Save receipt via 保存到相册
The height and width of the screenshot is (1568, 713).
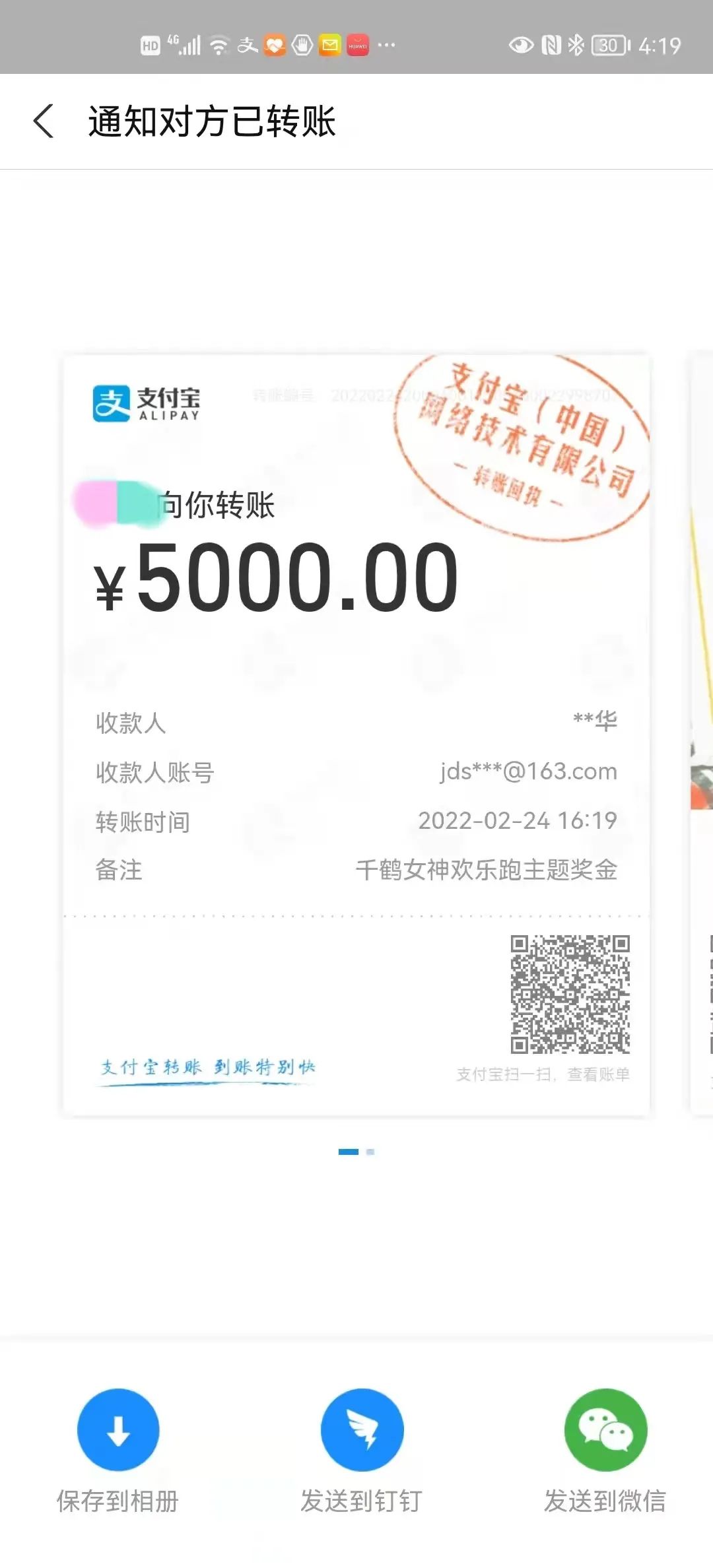[118, 1431]
